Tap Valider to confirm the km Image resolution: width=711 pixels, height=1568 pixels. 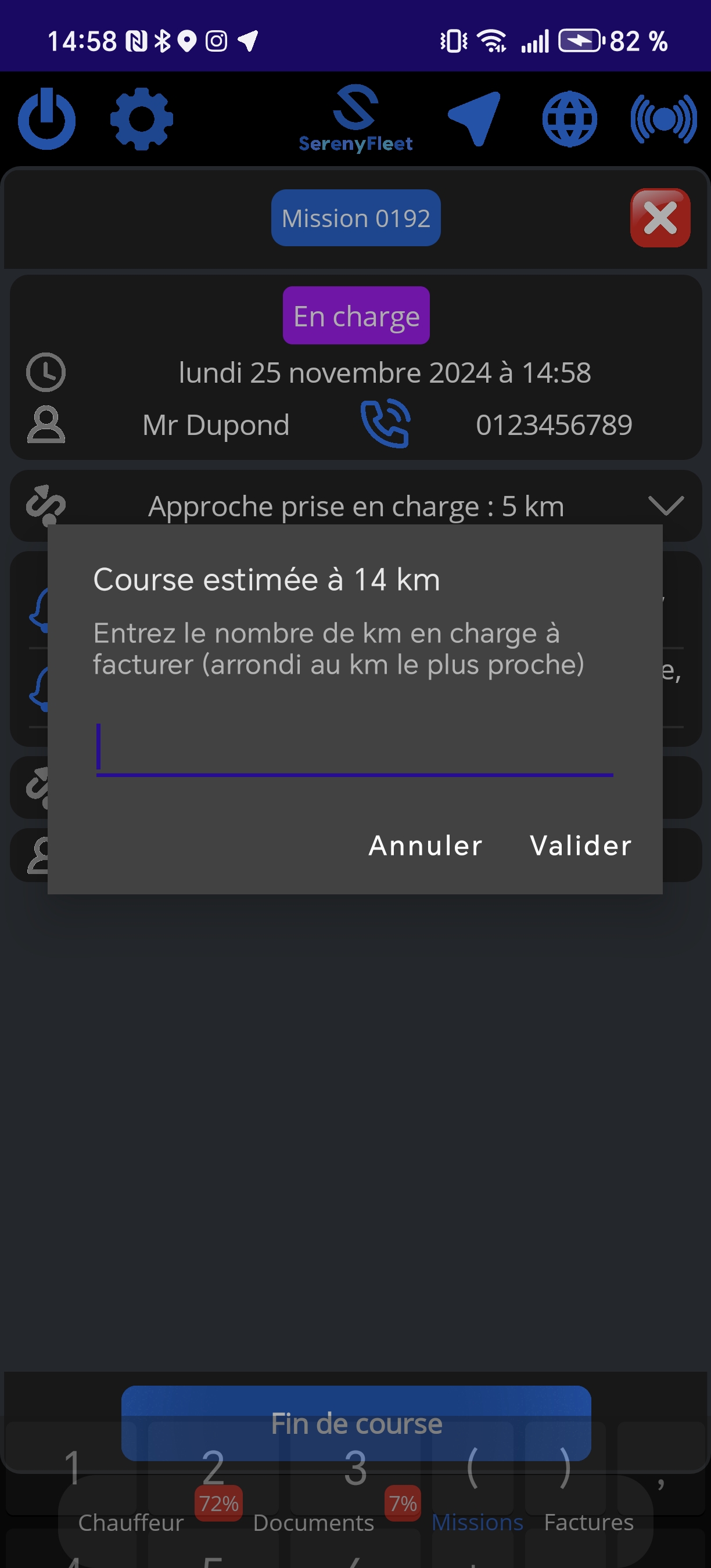click(x=580, y=845)
